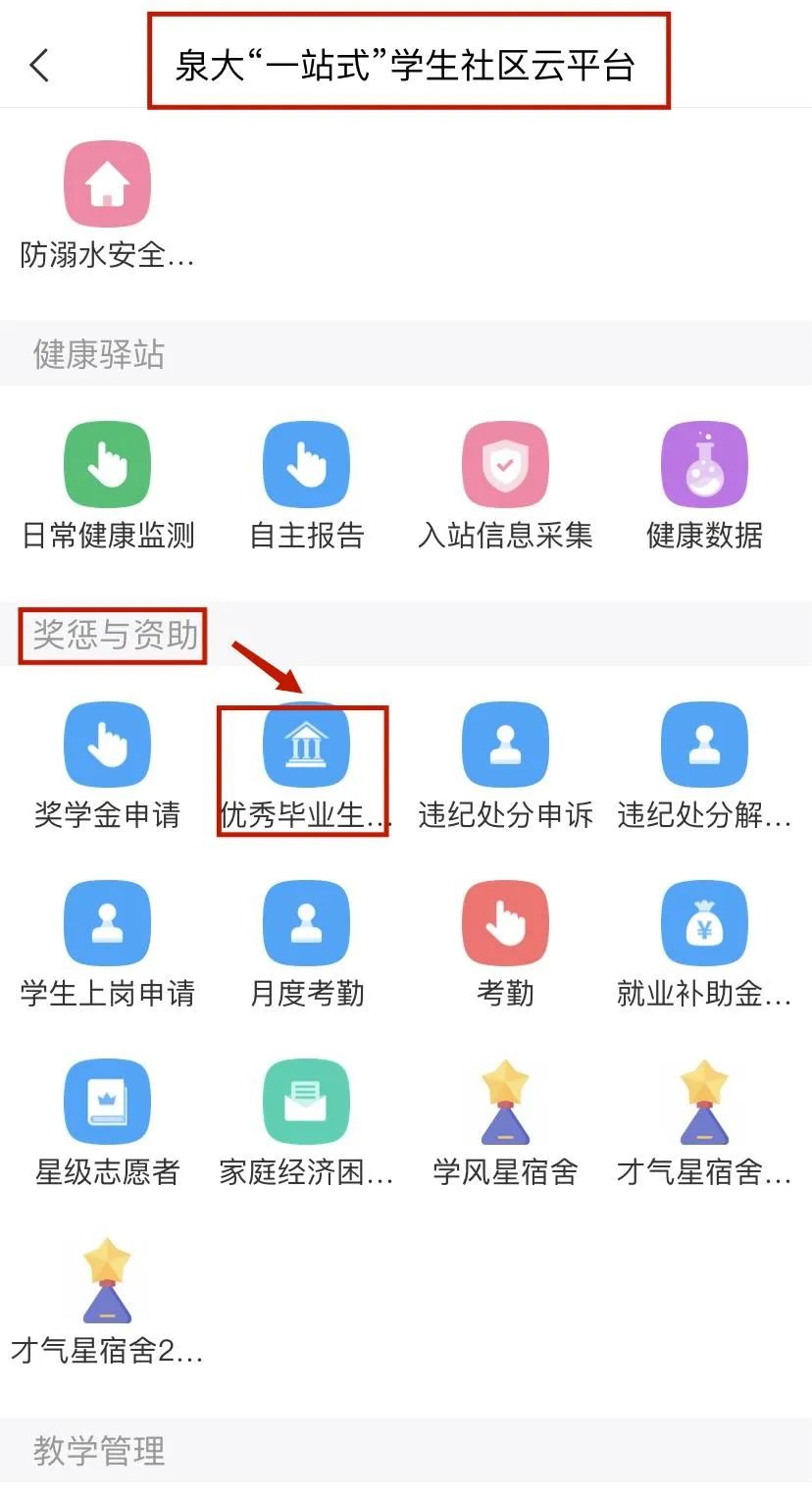Open 日常健康监测

[x=107, y=465]
